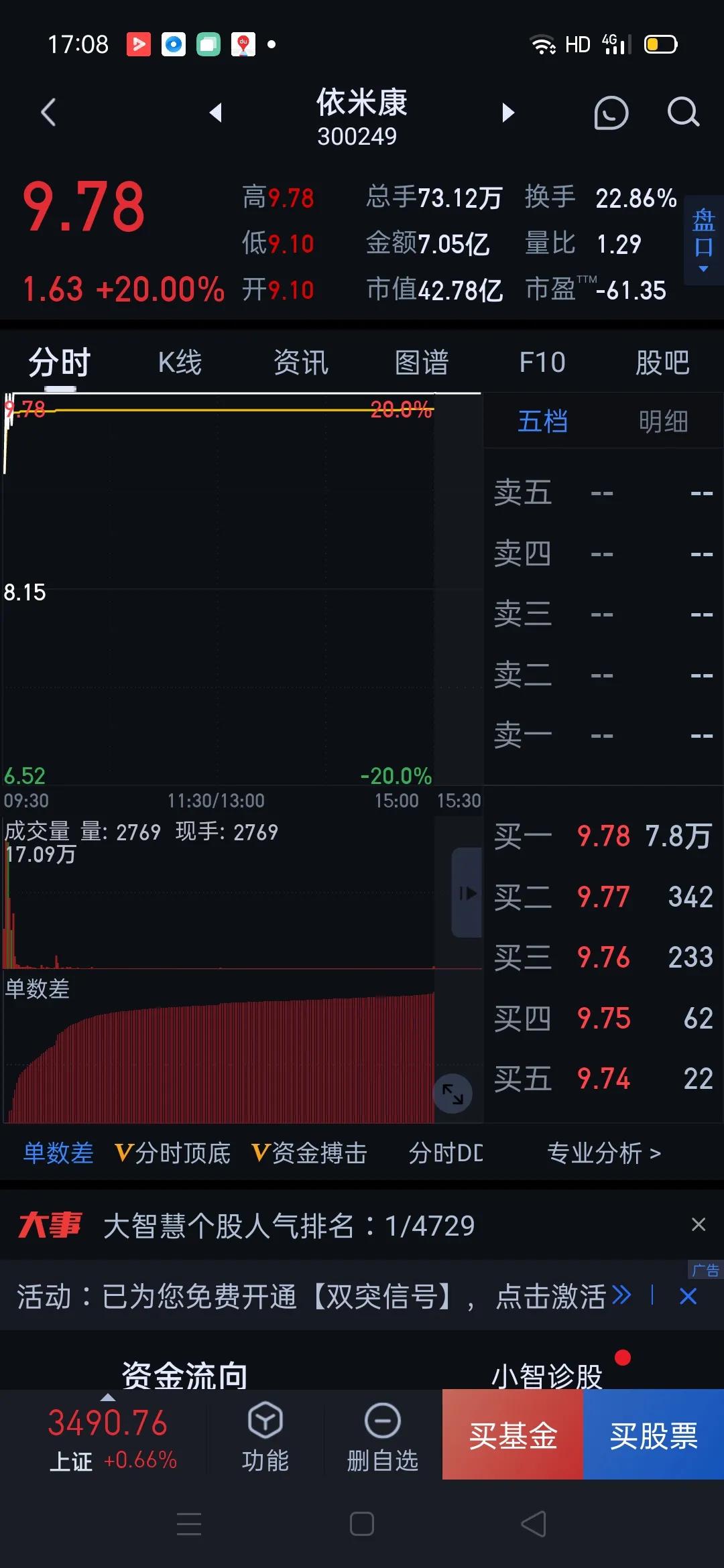Image resolution: width=724 pixels, height=1568 pixels.
Task: Open the chat message icon
Action: point(611,113)
